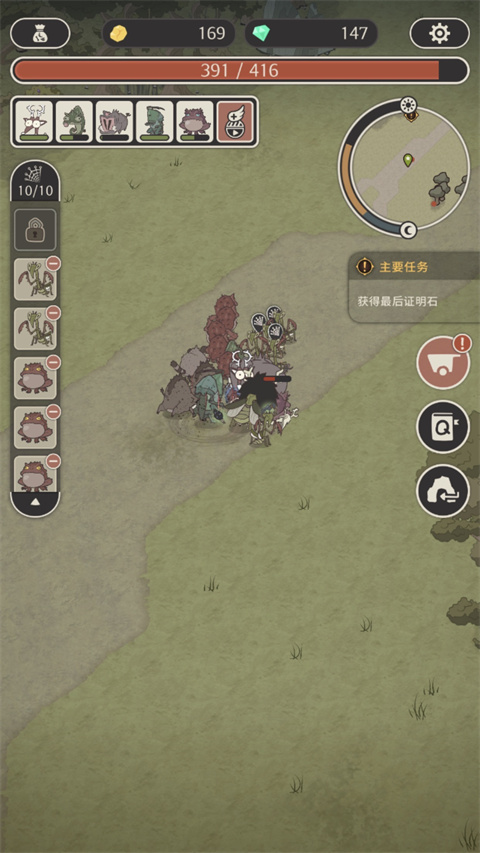Select the horned skull monster in the party bar

coord(34,122)
